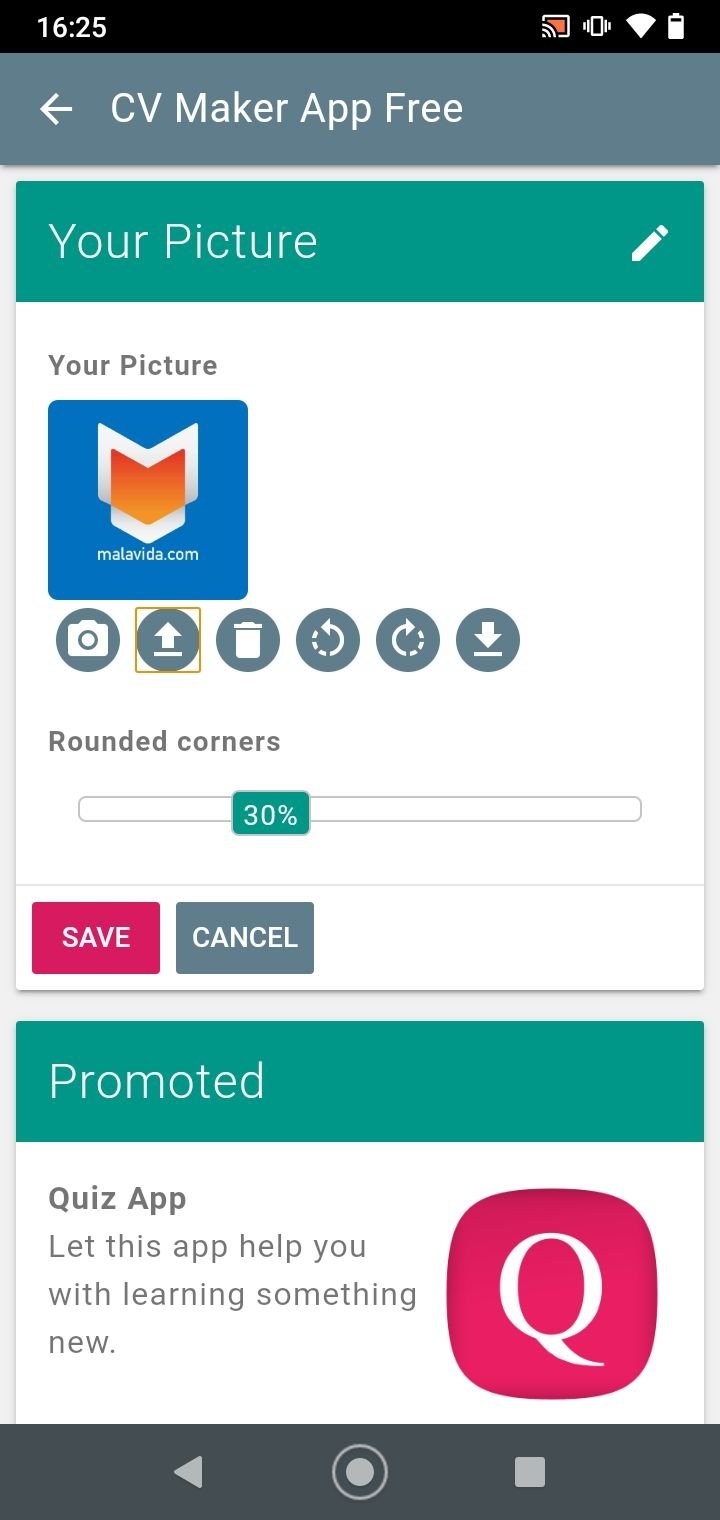
Task: Tap the system home button
Action: pyautogui.click(x=360, y=1472)
